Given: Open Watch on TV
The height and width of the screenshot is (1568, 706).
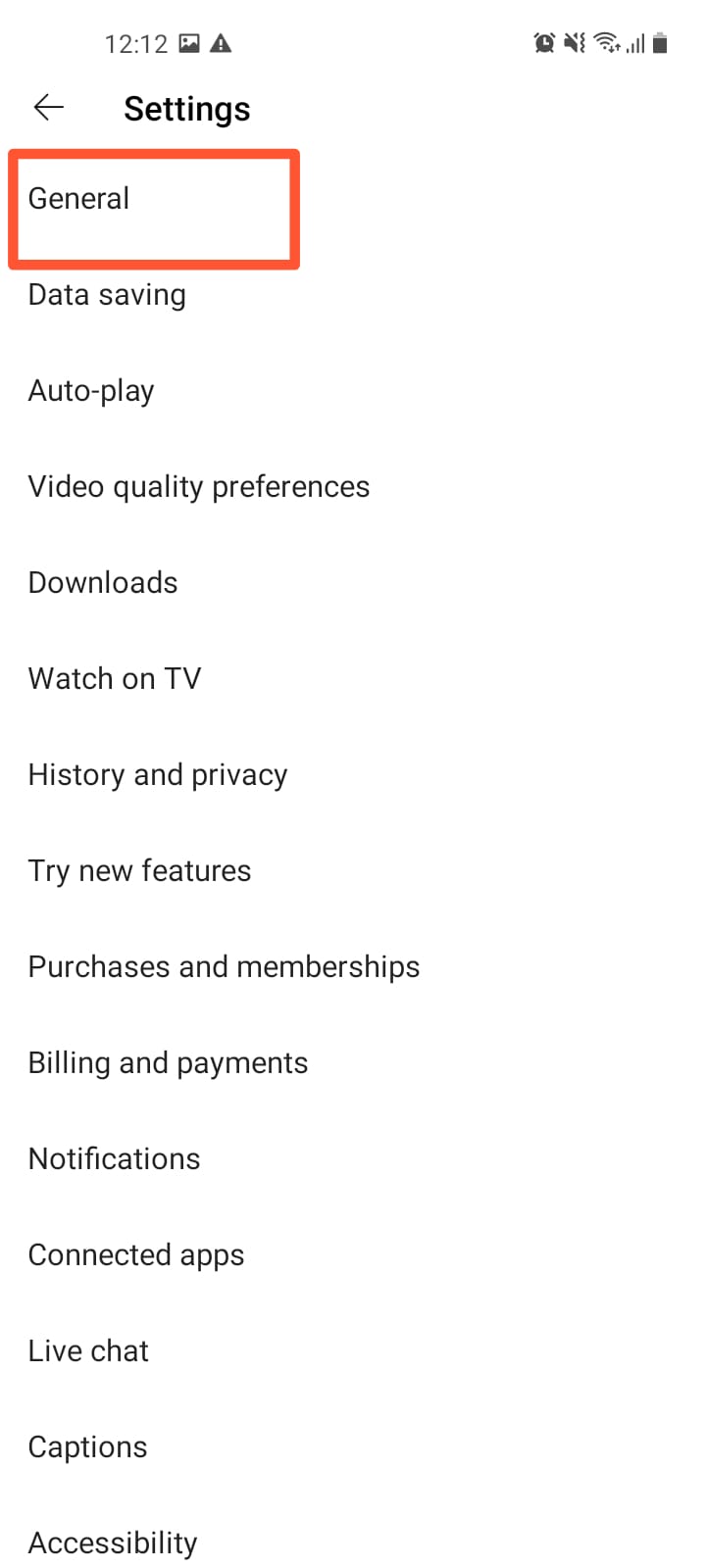Looking at the screenshot, I should tap(115, 679).
